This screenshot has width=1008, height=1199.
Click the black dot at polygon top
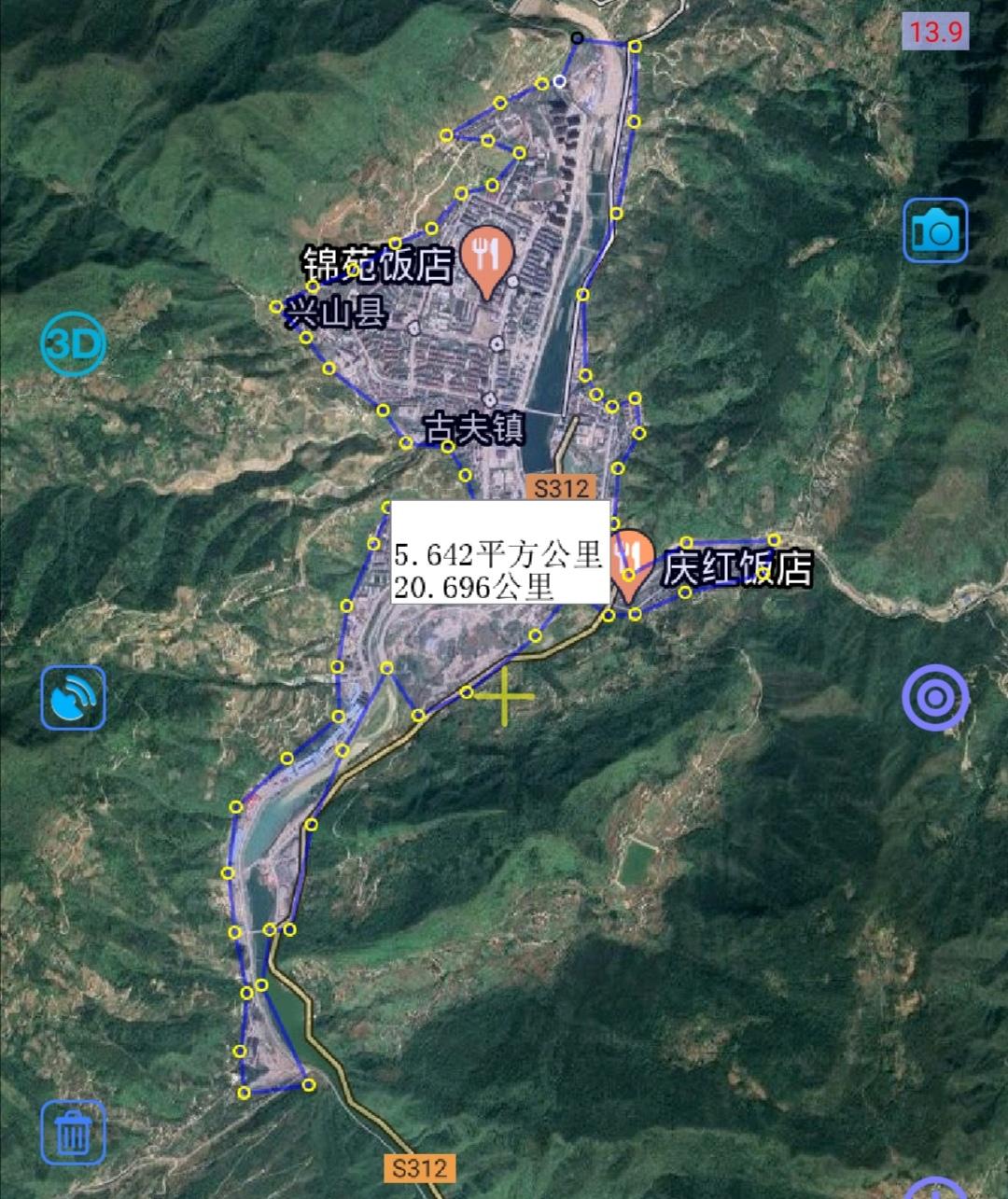coord(577,36)
